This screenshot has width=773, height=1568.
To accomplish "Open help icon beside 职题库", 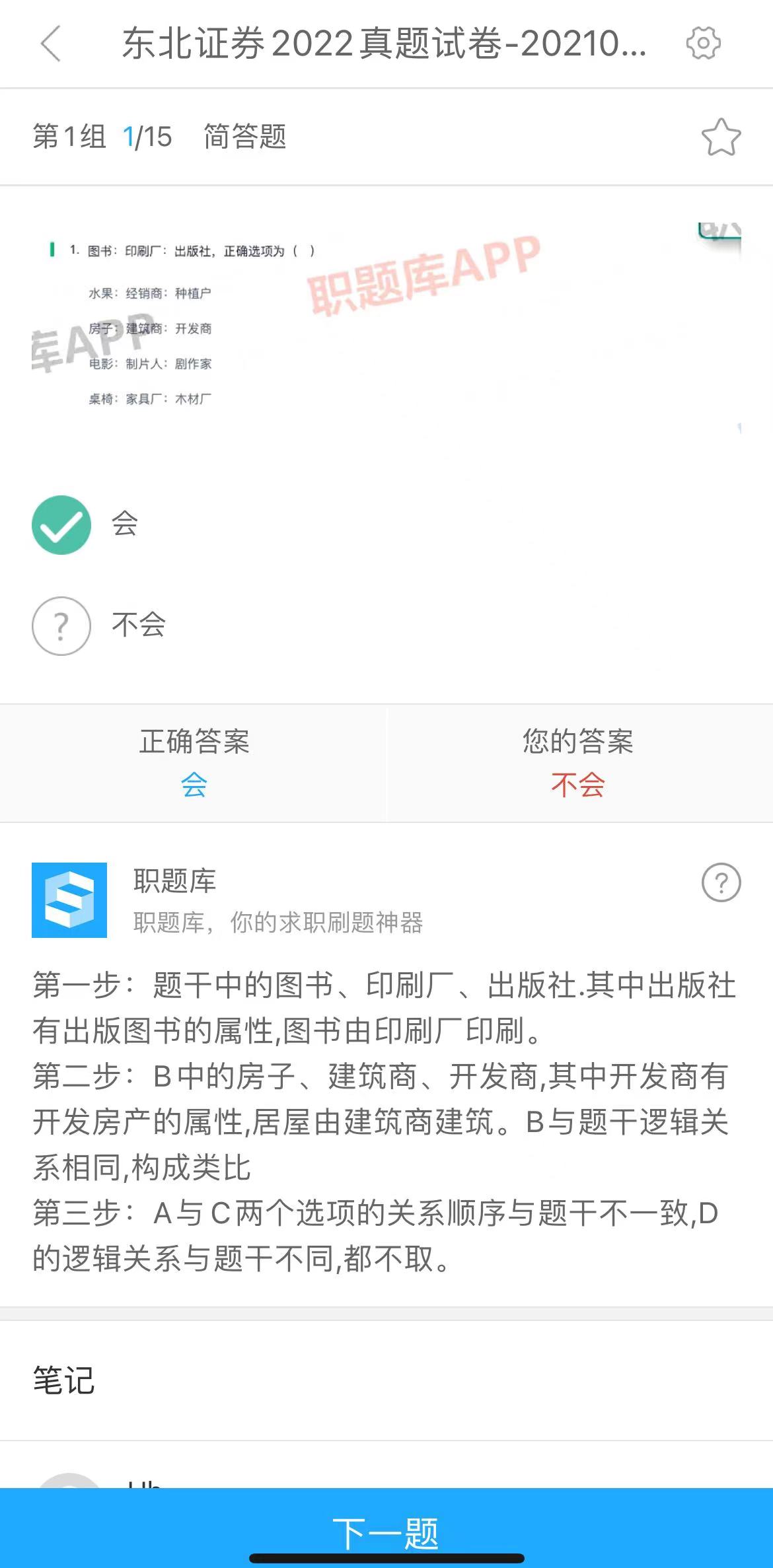I will 721,882.
